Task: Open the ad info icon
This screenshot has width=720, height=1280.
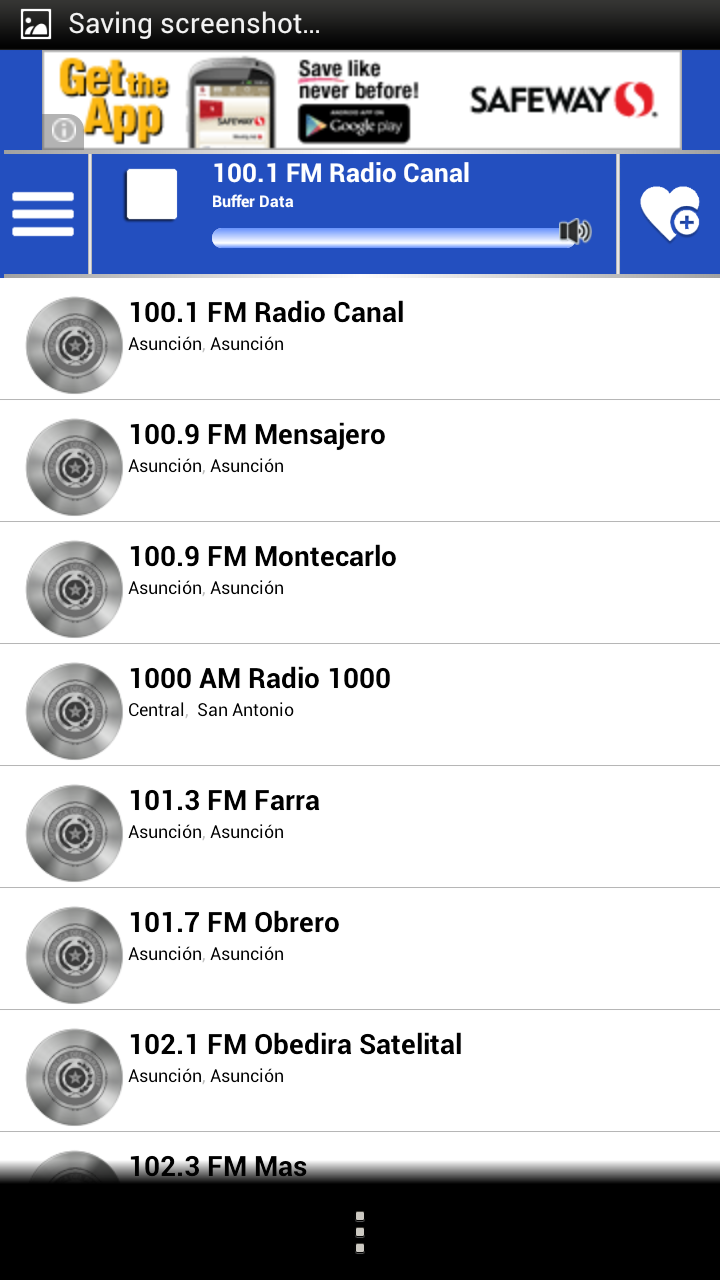Action: [63, 131]
